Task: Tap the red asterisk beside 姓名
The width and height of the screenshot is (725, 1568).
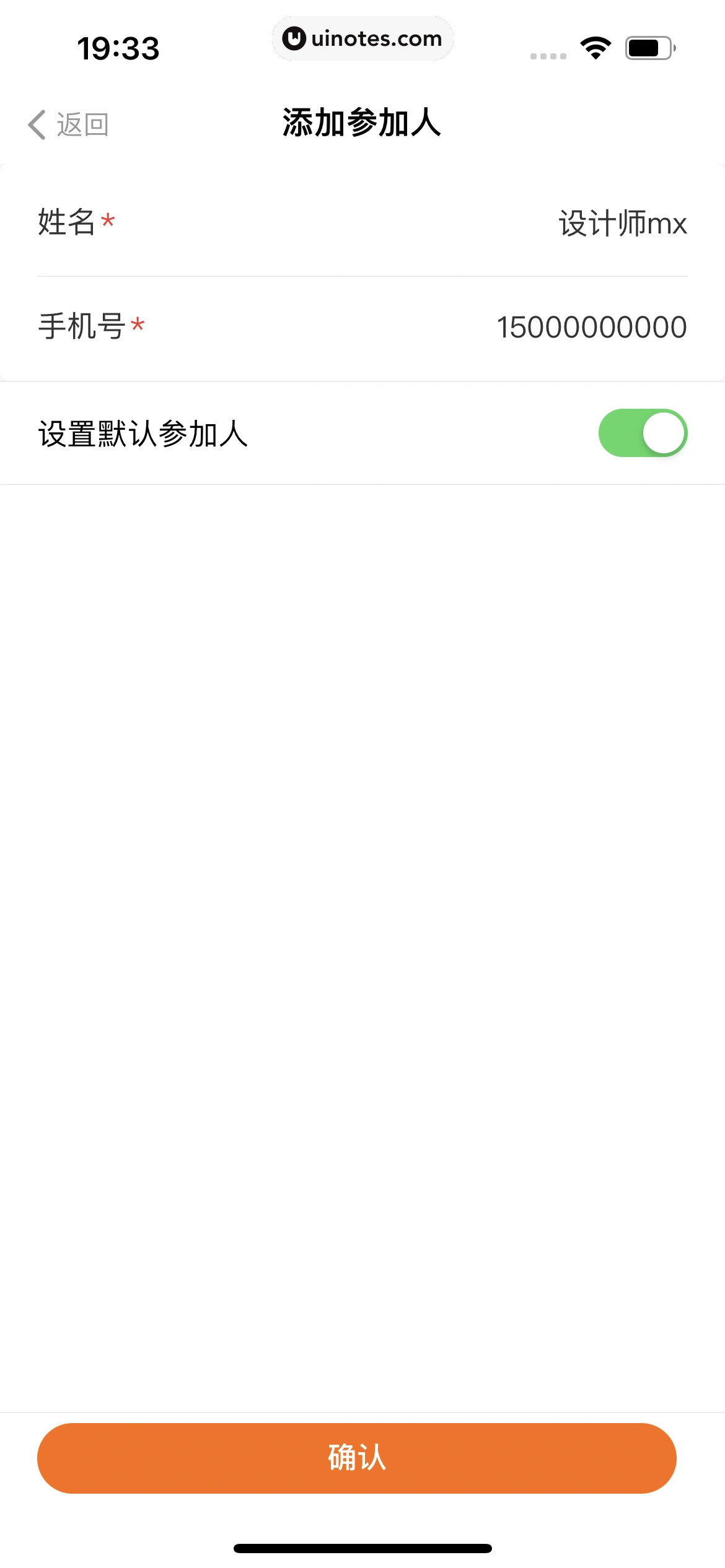Action: 108,221
